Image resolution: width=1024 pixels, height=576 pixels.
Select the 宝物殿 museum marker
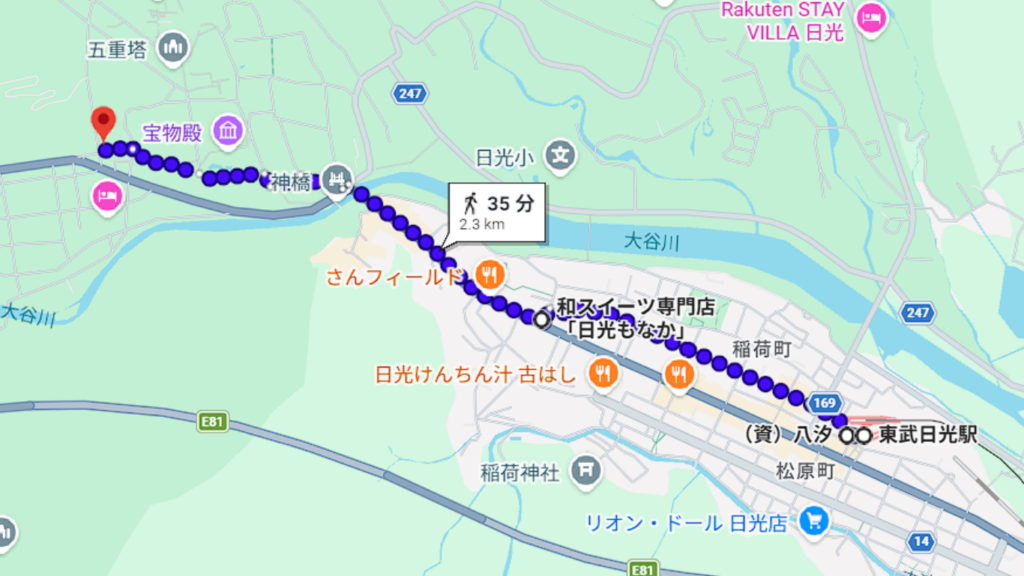click(229, 130)
